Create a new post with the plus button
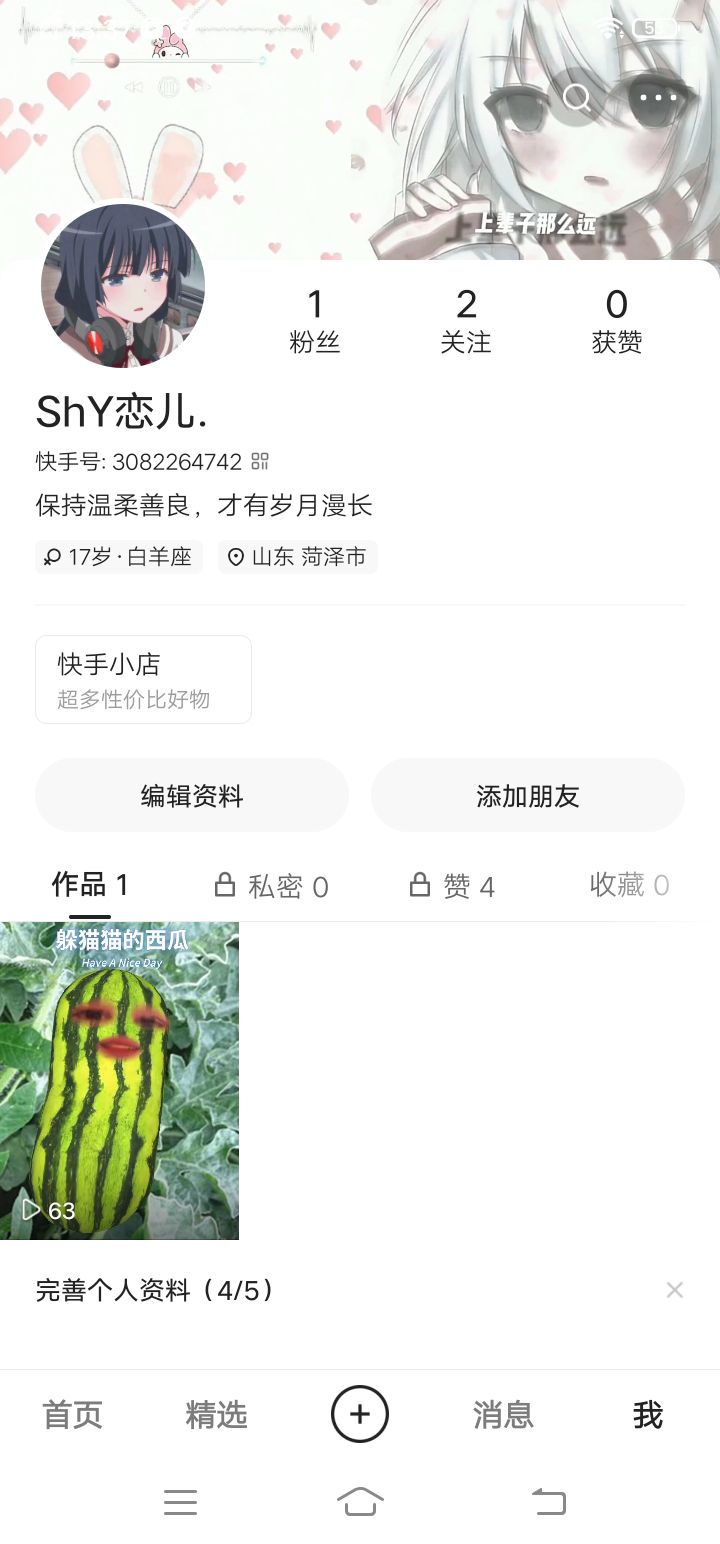This screenshot has height=1544, width=720. coord(360,1415)
